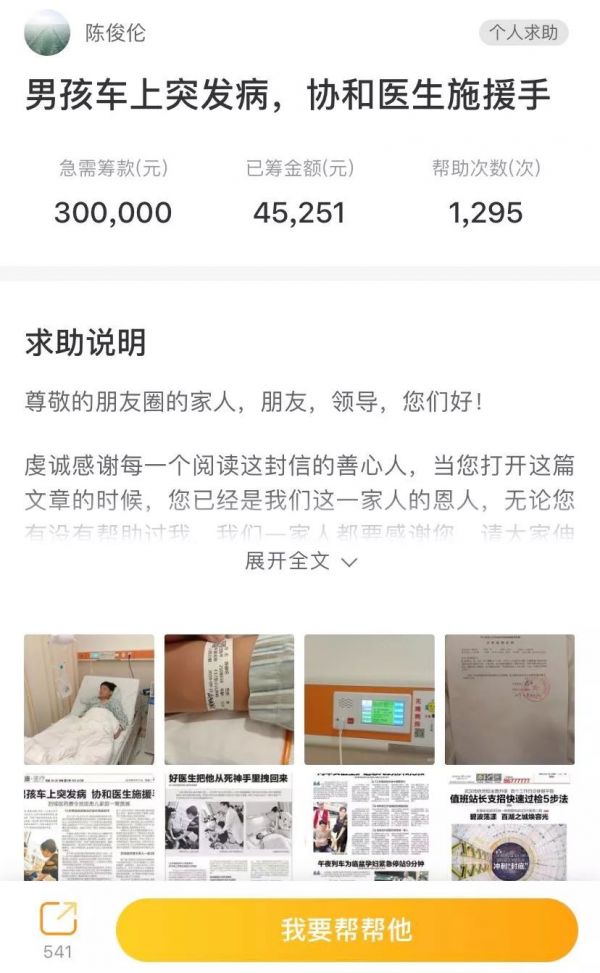Open newspaper image 值班站长支招快速过检5步法
The image size is (600, 973).
pyautogui.click(x=509, y=825)
